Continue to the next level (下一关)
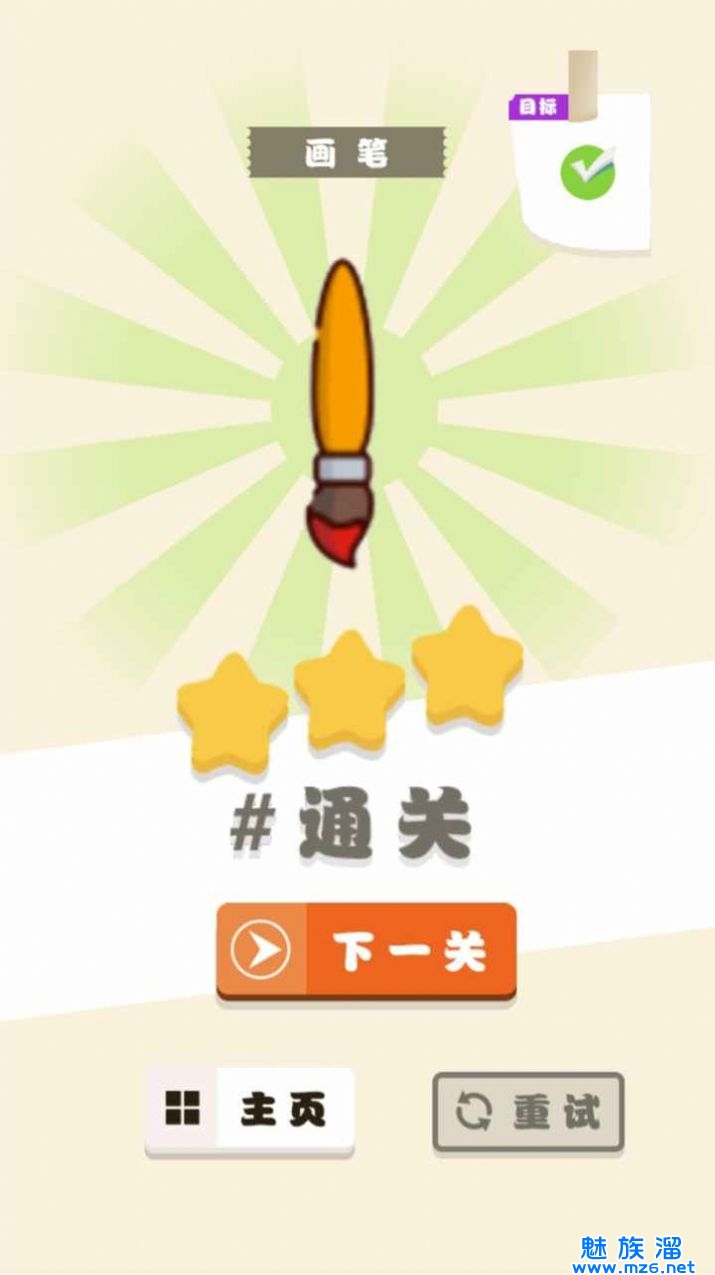This screenshot has height=1275, width=715. 366,951
